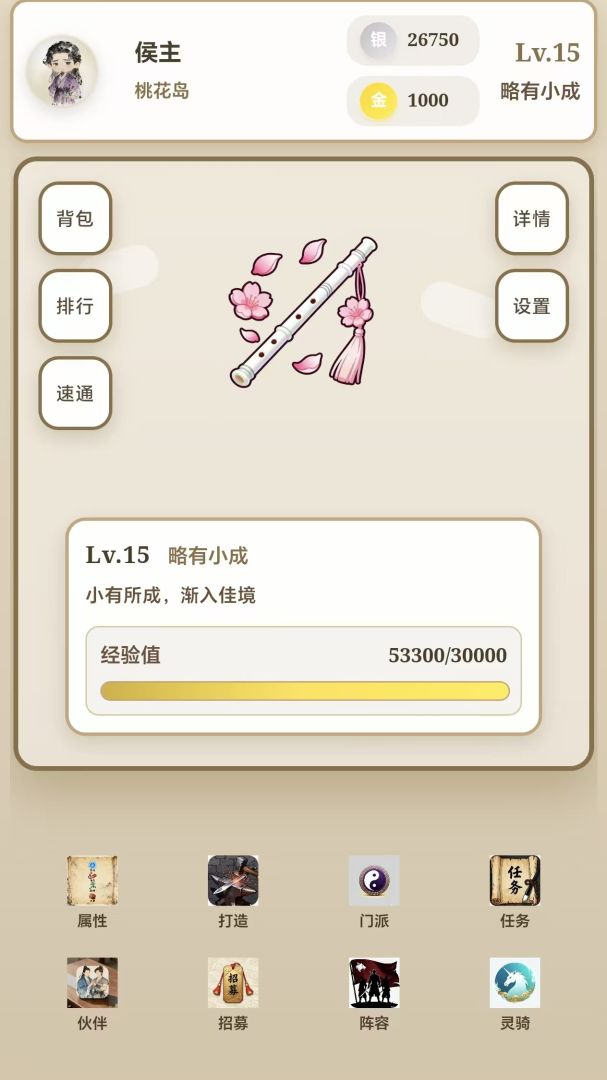Open 设置 settings
This screenshot has width=607, height=1080.
[x=532, y=306]
